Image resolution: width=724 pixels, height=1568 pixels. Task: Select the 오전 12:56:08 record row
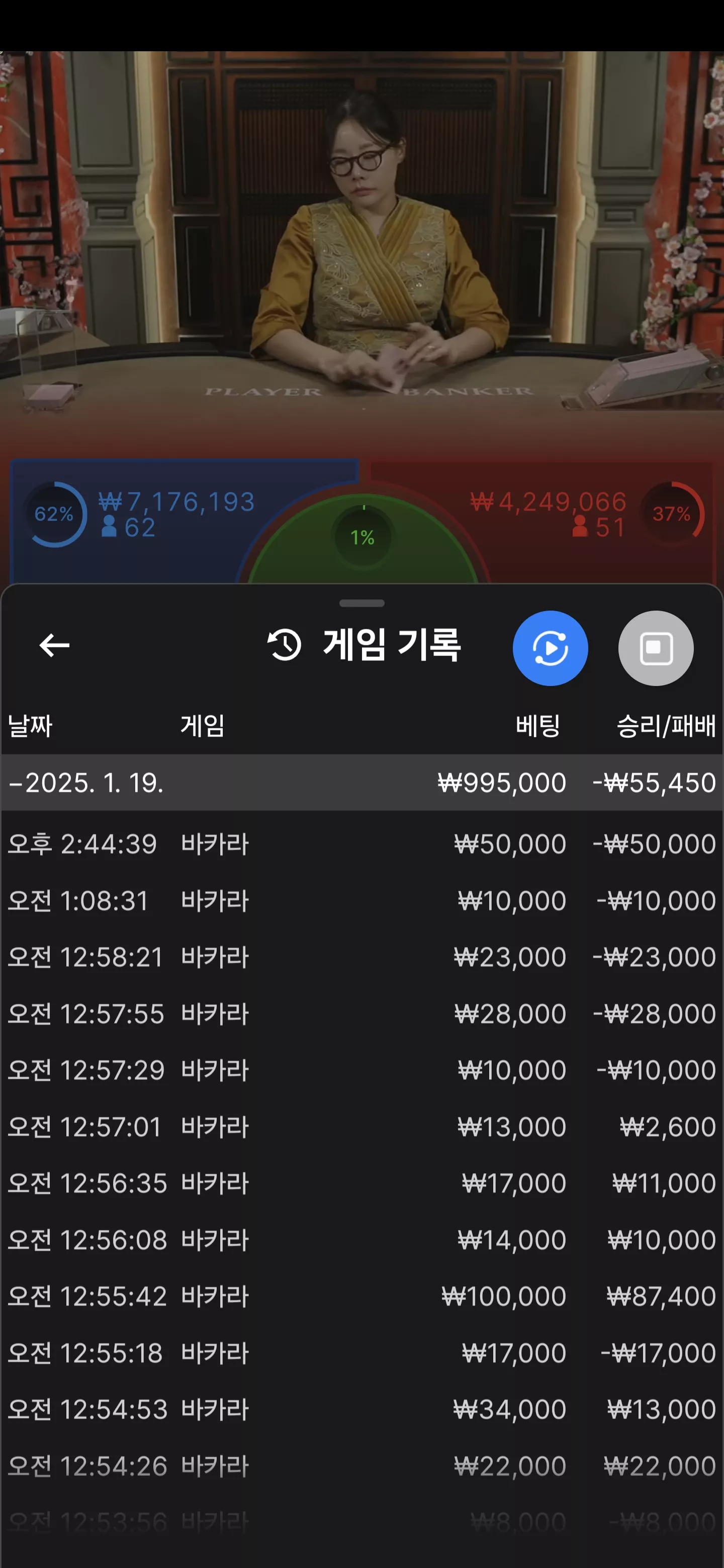tap(361, 1239)
